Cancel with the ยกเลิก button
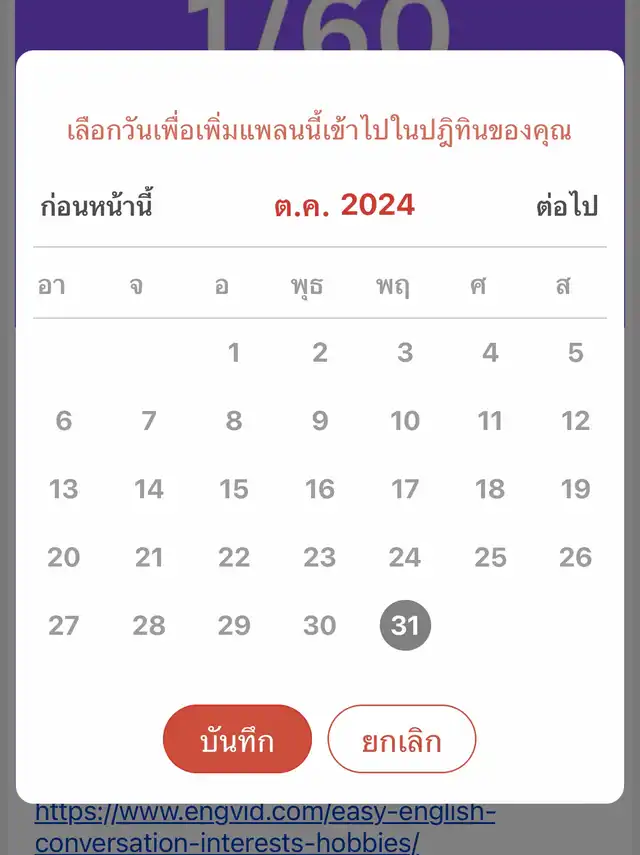The width and height of the screenshot is (640, 855). pyautogui.click(x=401, y=740)
